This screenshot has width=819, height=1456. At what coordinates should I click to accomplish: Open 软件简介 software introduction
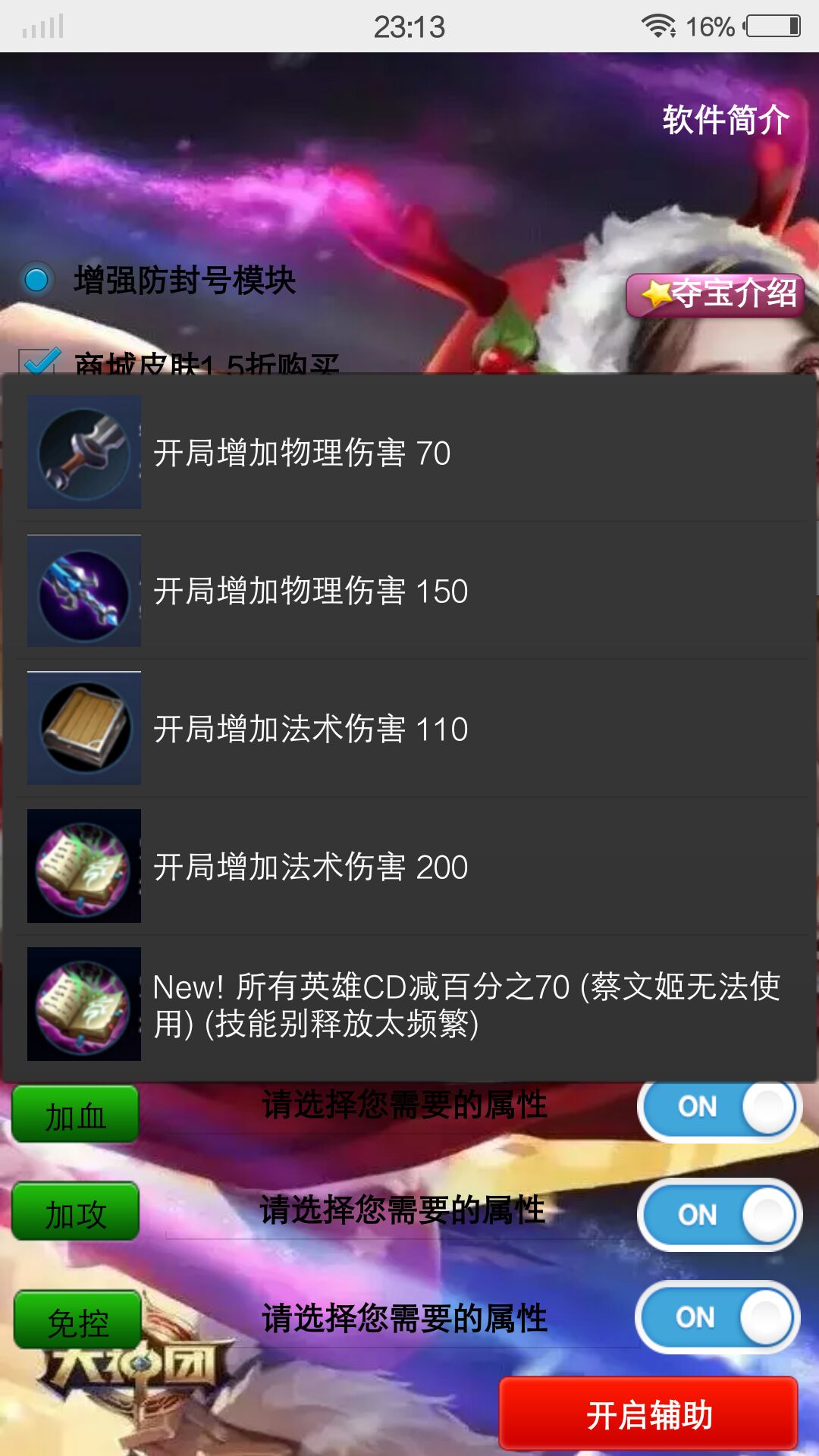726,120
